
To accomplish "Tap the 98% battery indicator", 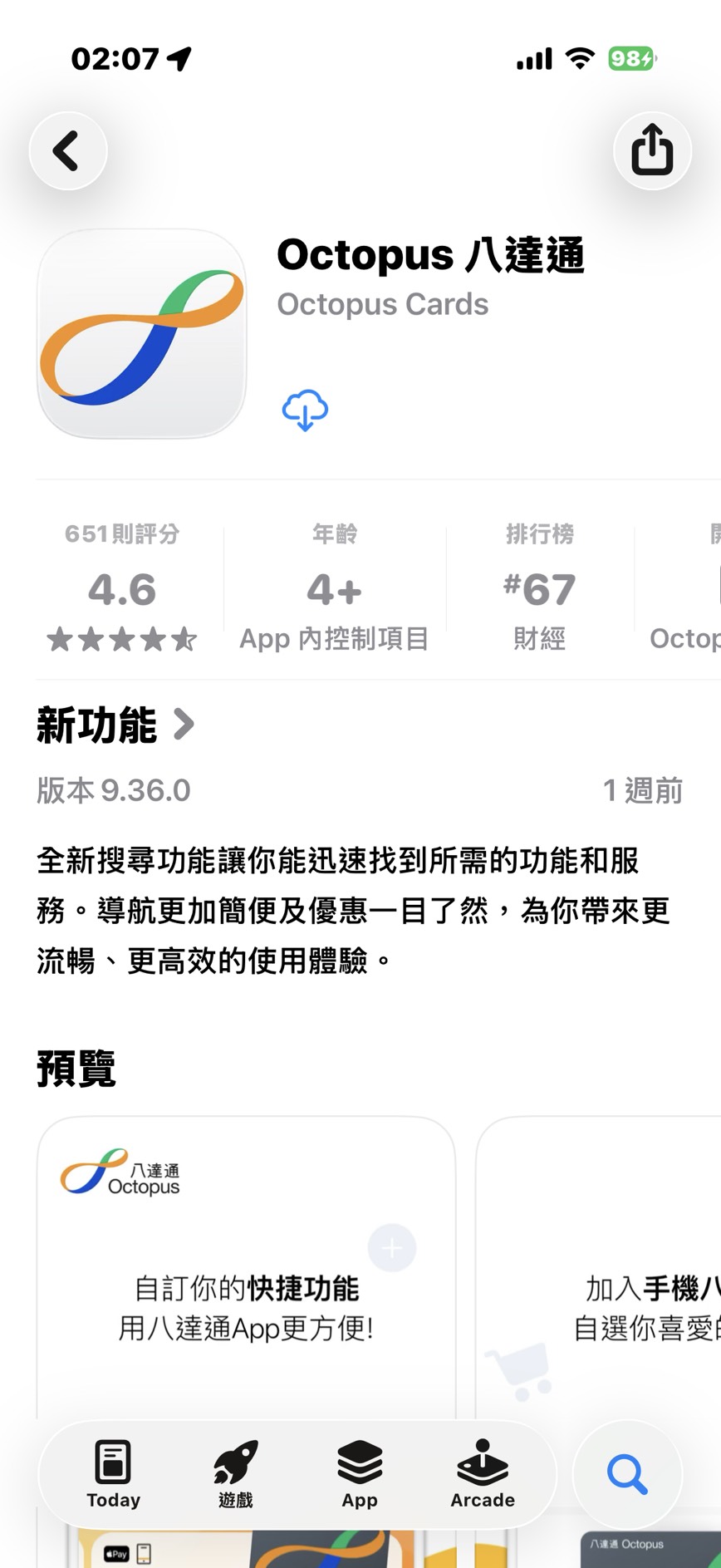I will point(630,59).
